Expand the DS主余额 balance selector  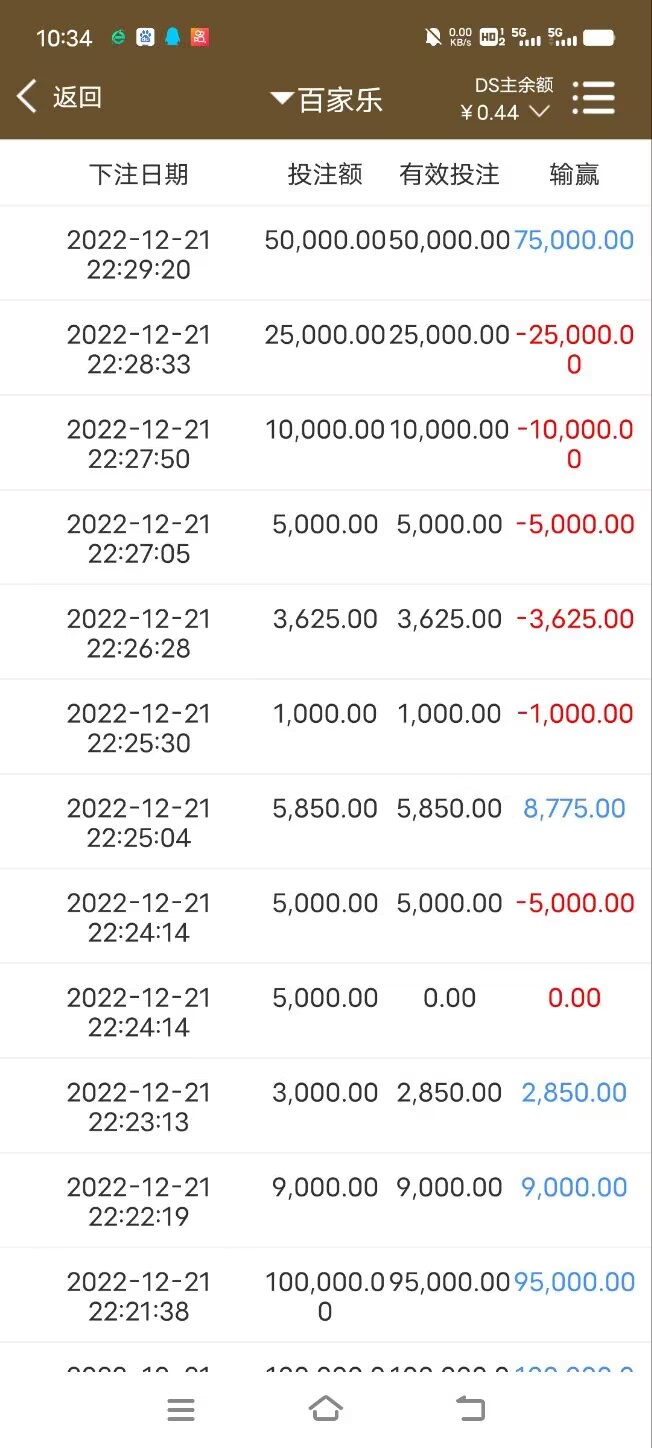point(512,100)
